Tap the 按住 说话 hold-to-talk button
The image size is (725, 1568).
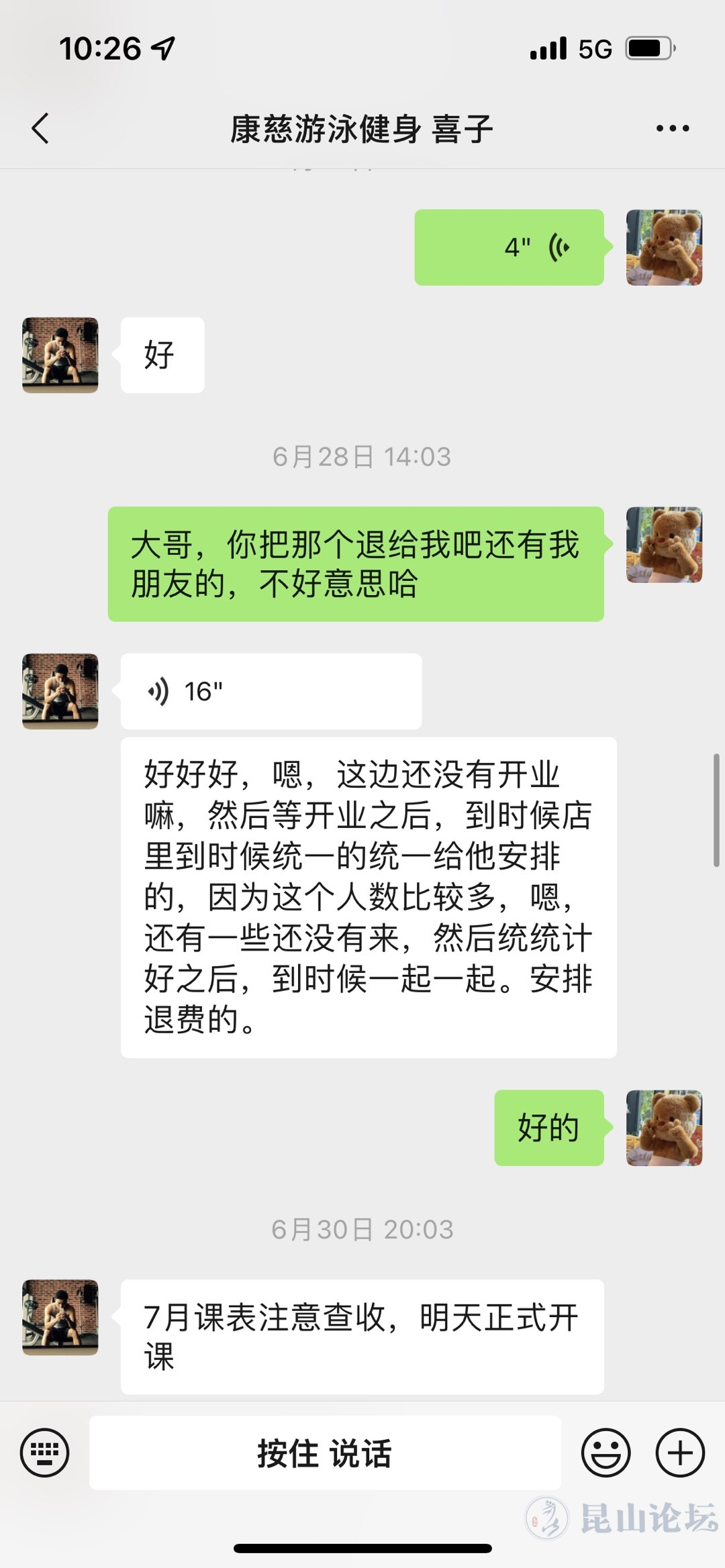click(325, 1453)
